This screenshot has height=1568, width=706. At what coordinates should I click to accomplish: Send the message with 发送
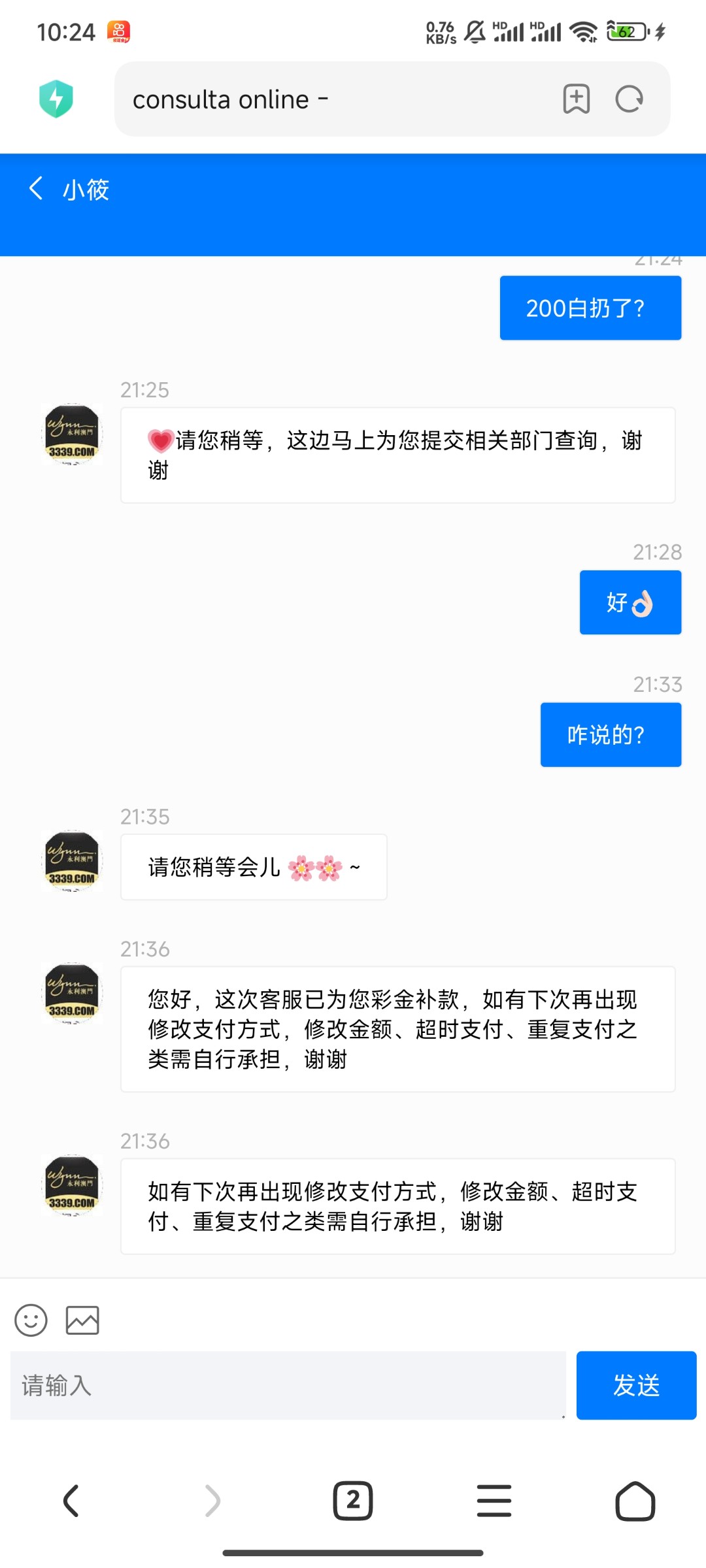pyautogui.click(x=636, y=1385)
